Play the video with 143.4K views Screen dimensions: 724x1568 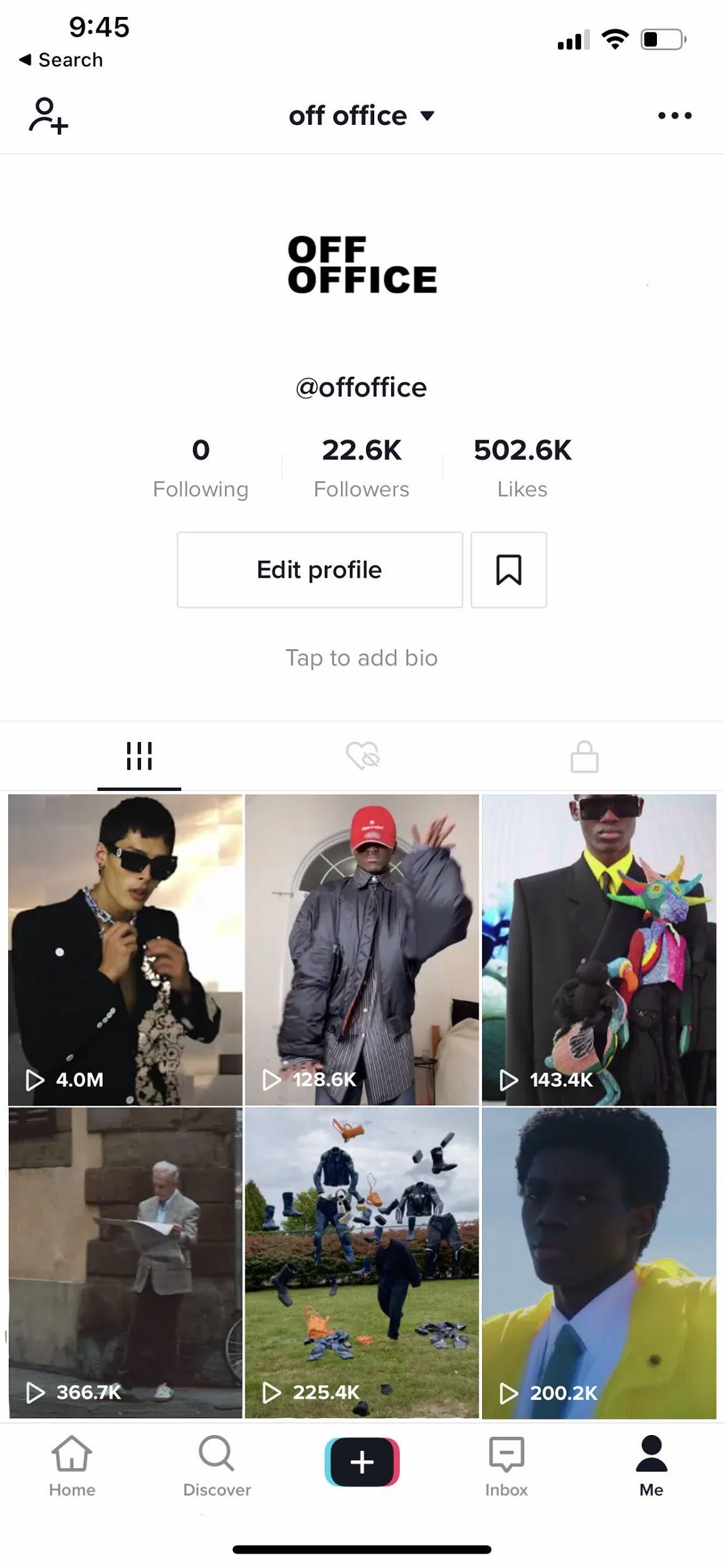[599, 948]
